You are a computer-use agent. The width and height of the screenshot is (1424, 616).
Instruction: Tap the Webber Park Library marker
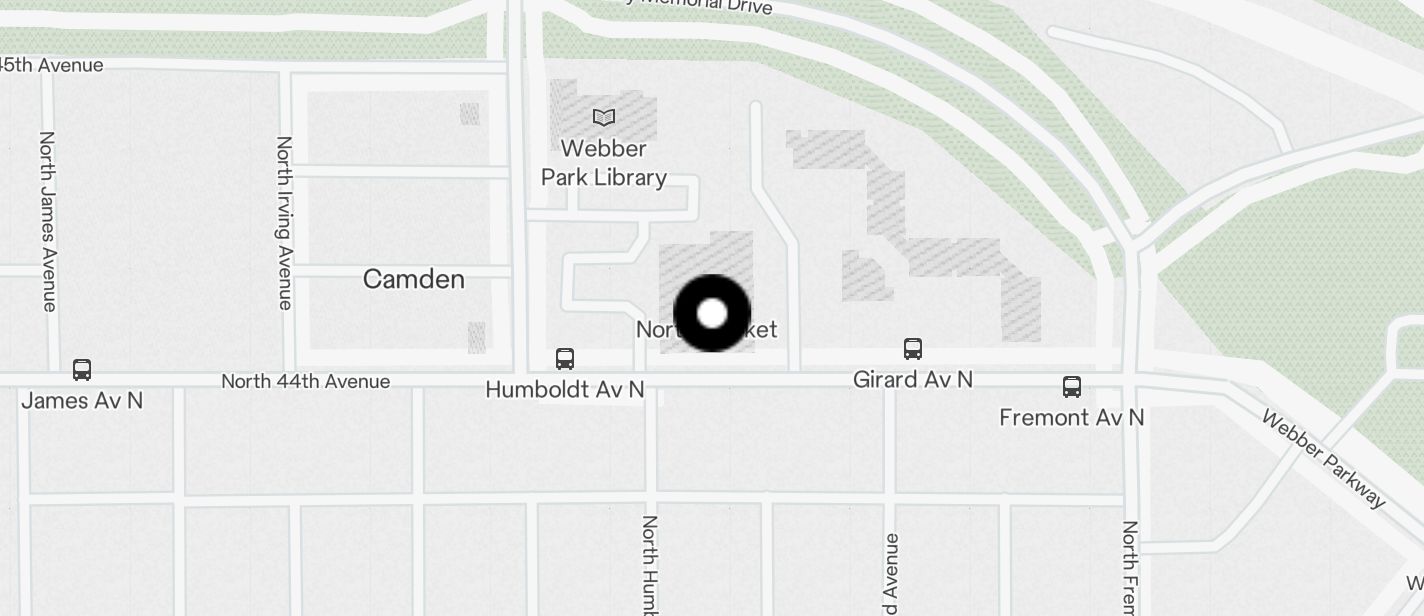[x=603, y=118]
